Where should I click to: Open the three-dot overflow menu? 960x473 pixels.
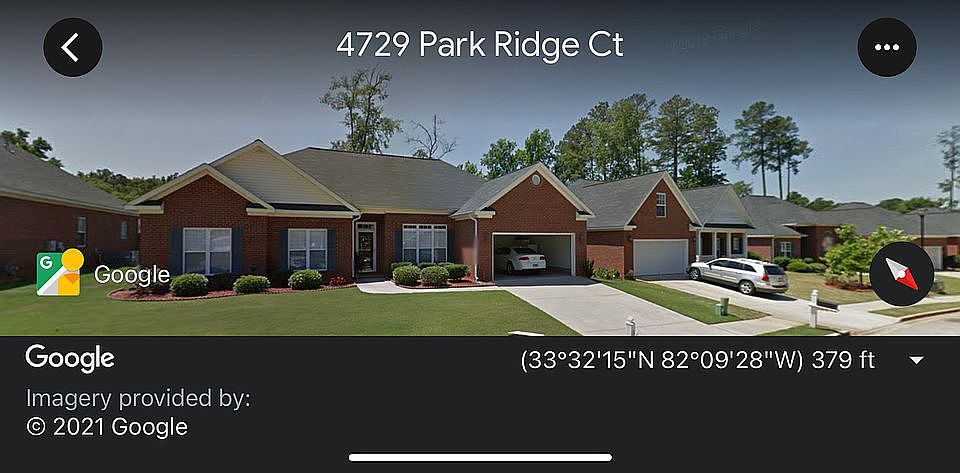[886, 47]
